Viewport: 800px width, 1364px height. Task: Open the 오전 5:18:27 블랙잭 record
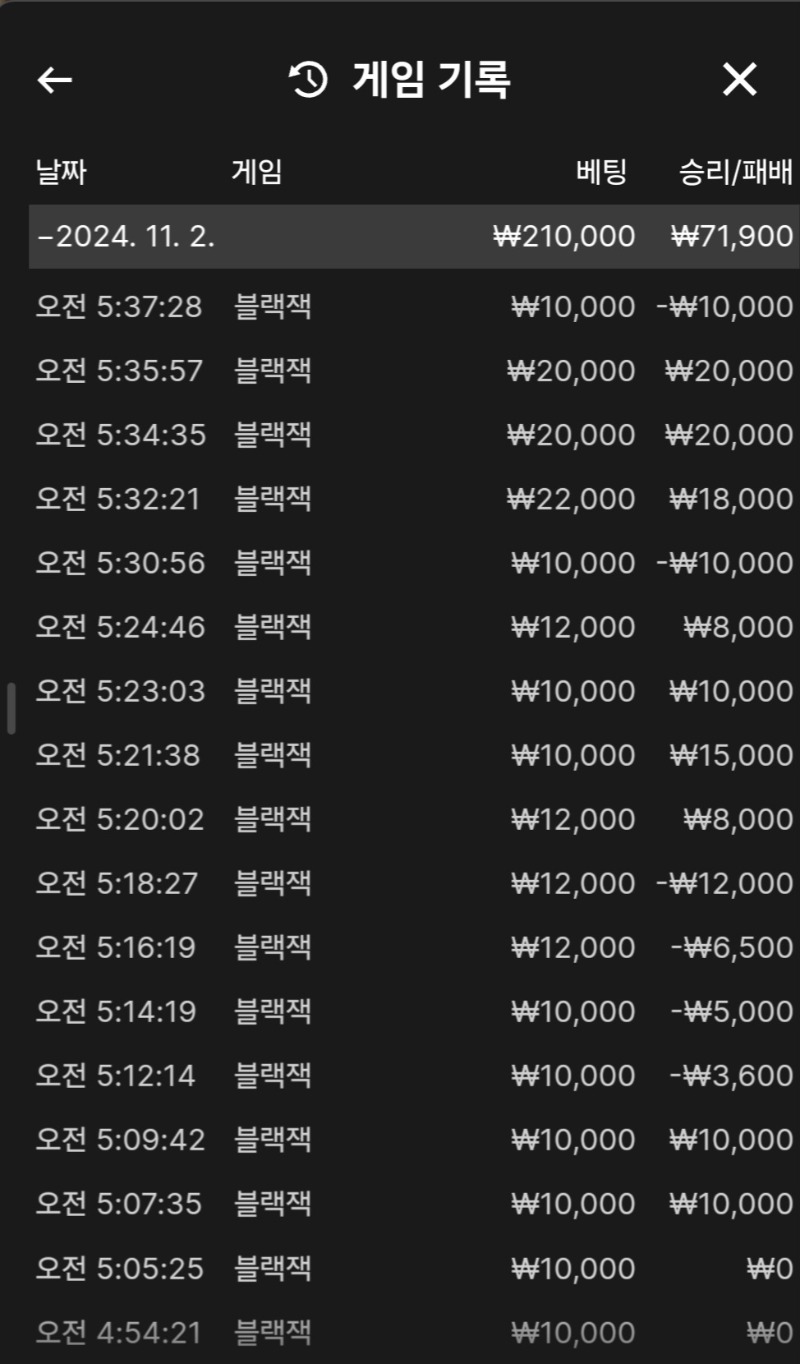(414, 883)
